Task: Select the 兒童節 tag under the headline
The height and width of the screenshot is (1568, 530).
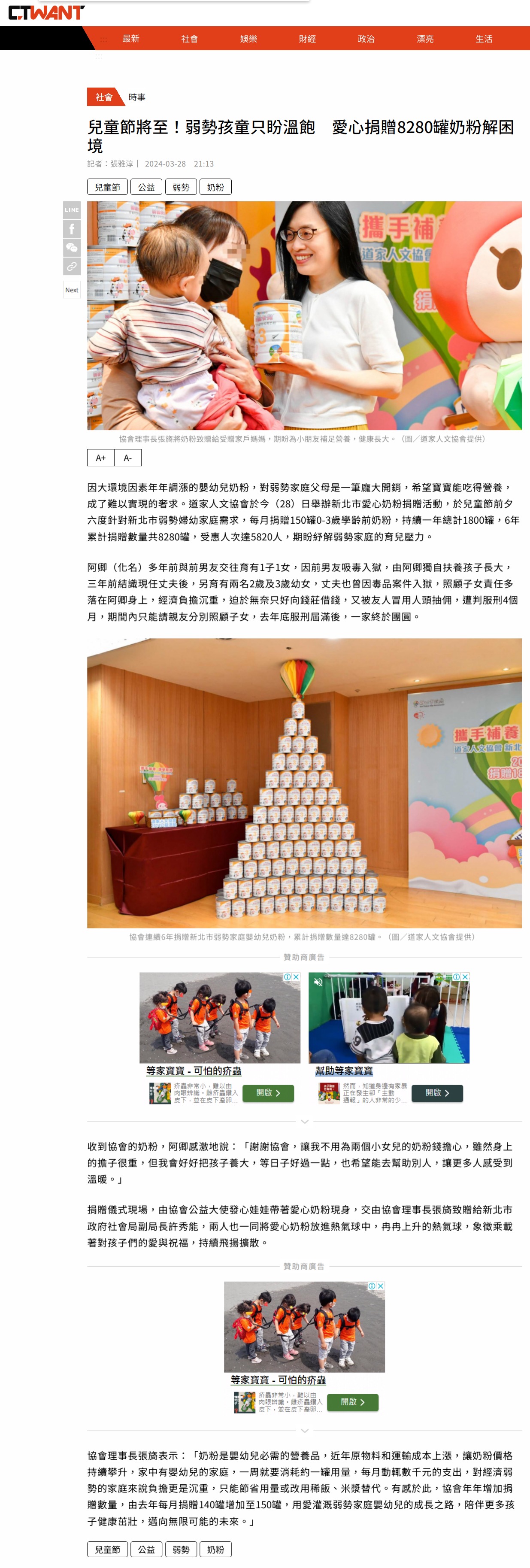Action: coord(107,188)
